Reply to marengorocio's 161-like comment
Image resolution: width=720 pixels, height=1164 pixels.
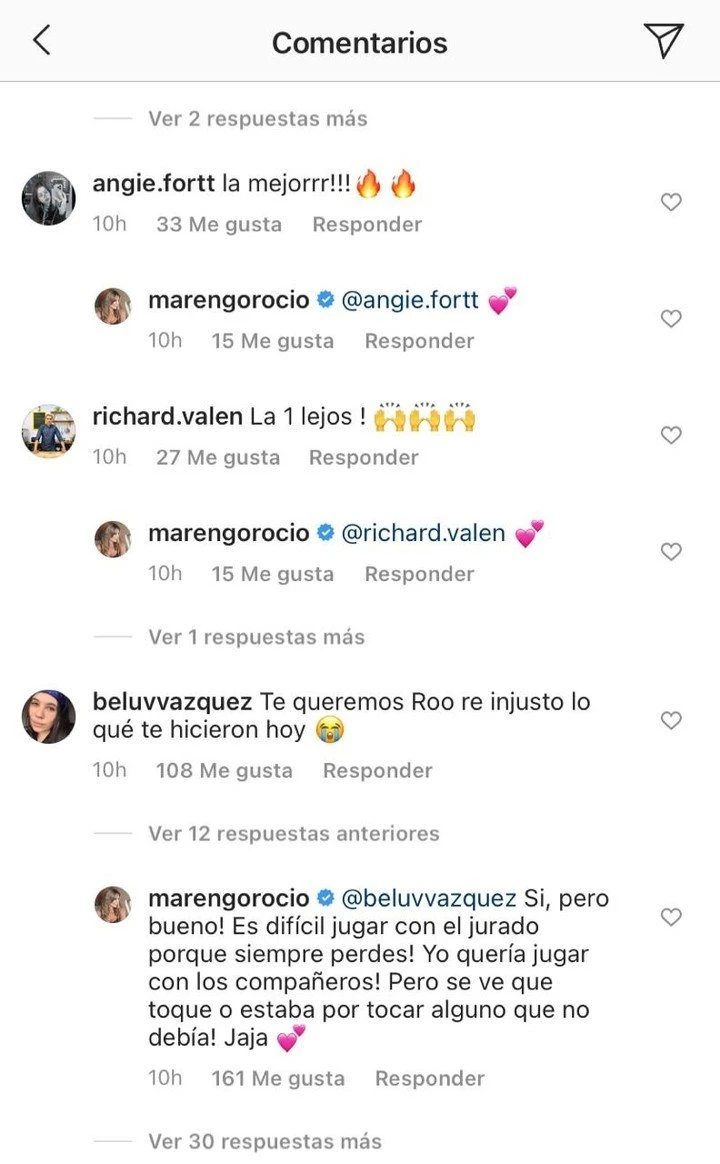(429, 1079)
